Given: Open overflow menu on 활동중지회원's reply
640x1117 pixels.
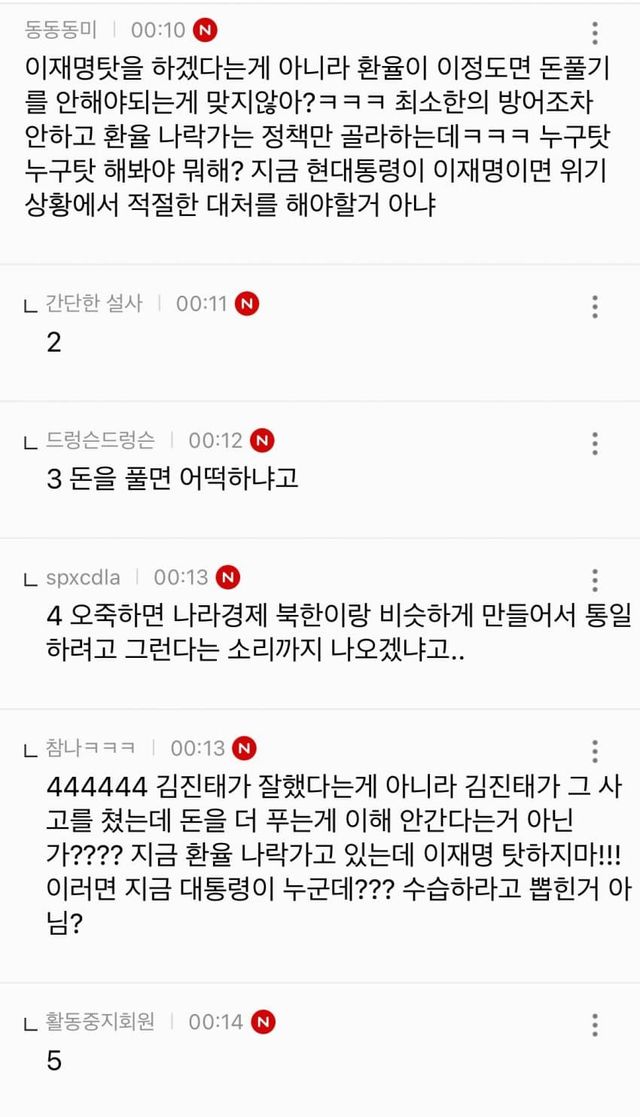Looking at the screenshot, I should click(x=595, y=1025).
